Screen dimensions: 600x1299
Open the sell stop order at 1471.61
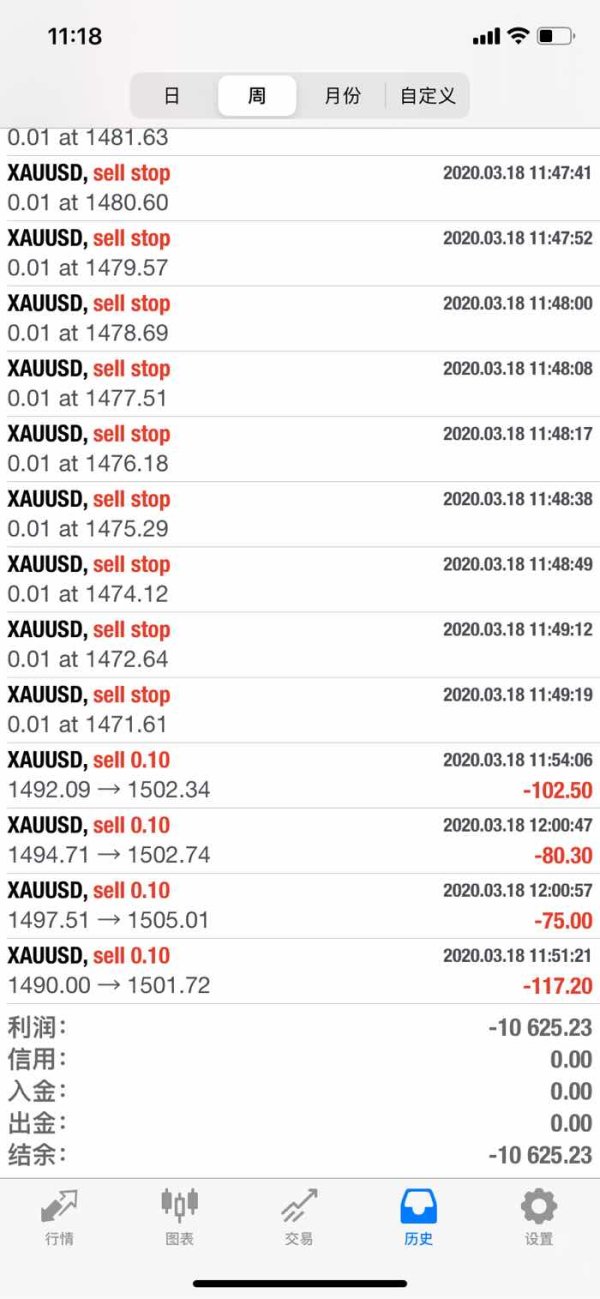pyautogui.click(x=300, y=709)
